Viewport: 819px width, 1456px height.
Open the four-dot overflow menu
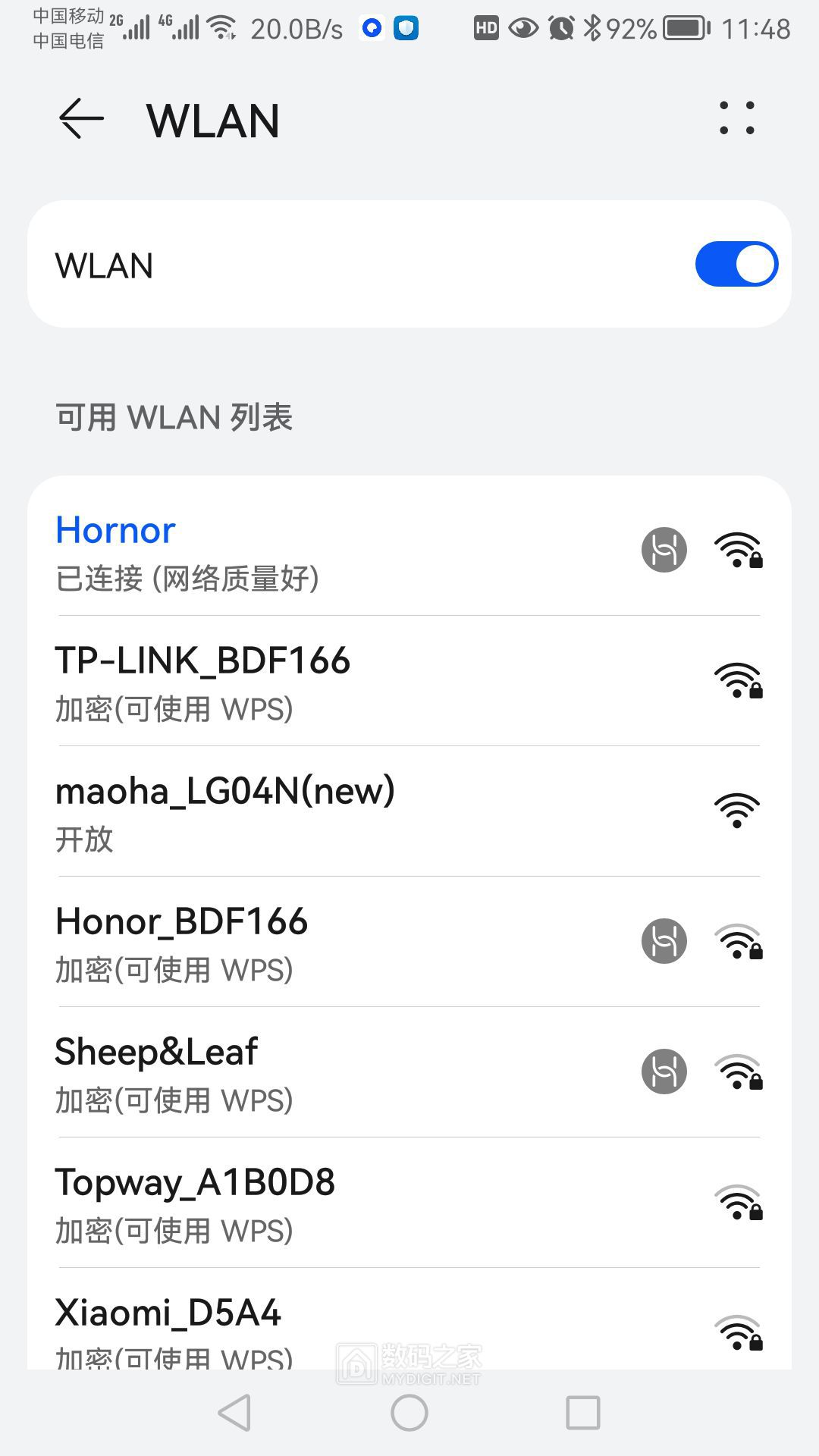click(x=737, y=118)
